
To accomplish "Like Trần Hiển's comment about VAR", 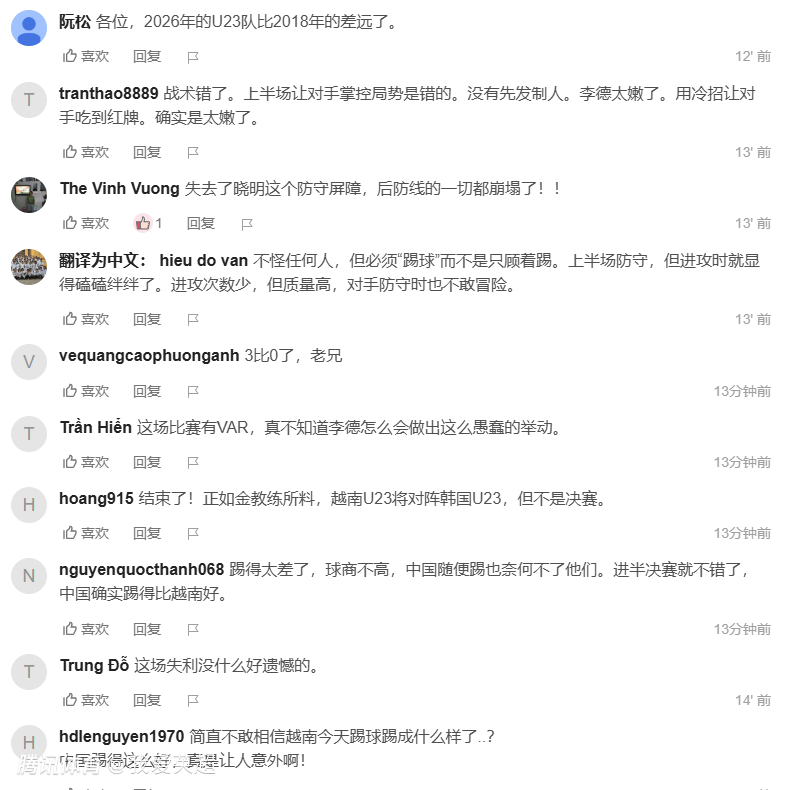I will coord(85,462).
